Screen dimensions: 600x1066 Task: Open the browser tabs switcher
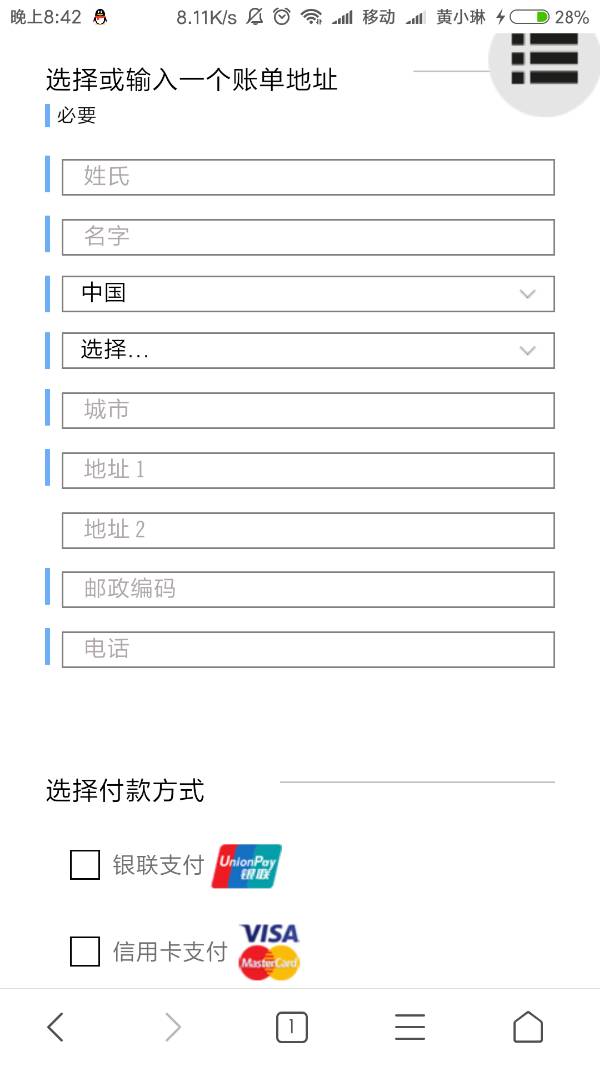[292, 1027]
